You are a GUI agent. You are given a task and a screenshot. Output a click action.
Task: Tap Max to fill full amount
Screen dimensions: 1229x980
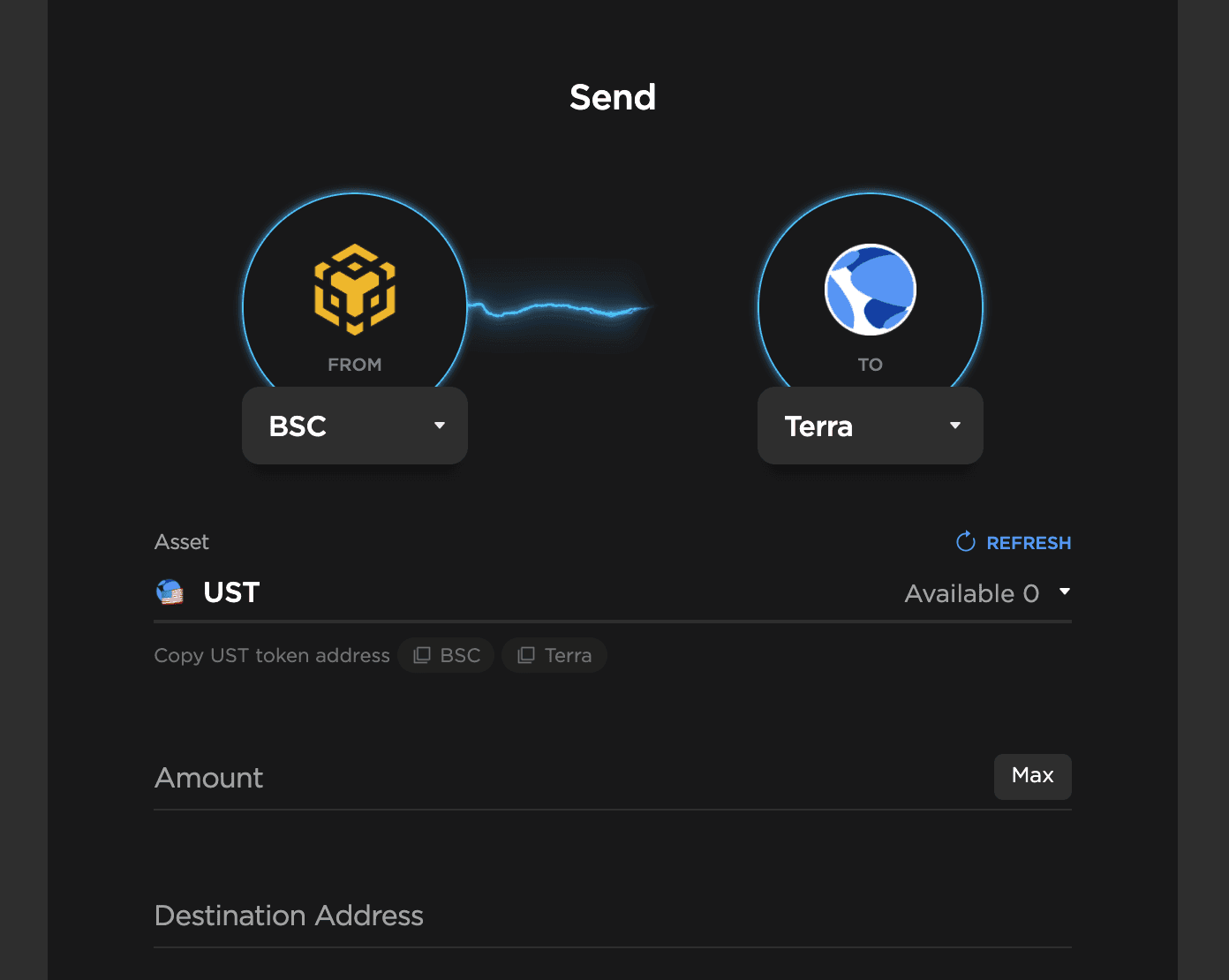[1032, 776]
